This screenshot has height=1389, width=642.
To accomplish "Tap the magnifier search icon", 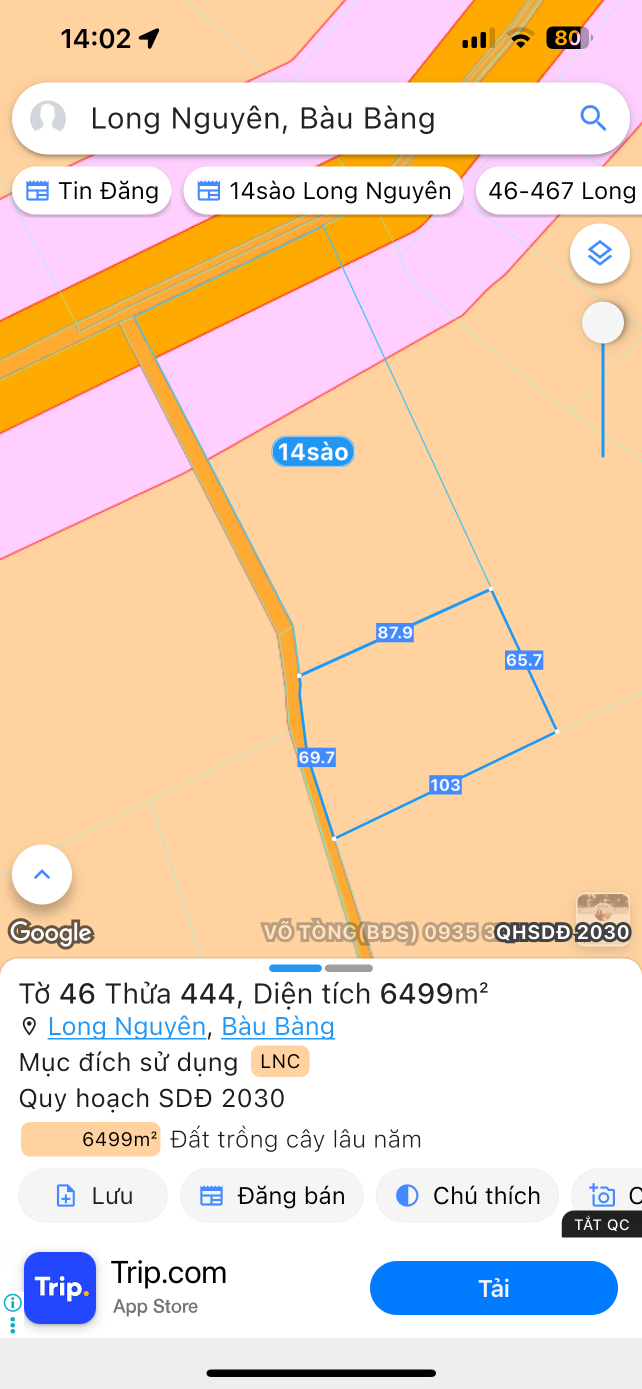I will tap(593, 118).
